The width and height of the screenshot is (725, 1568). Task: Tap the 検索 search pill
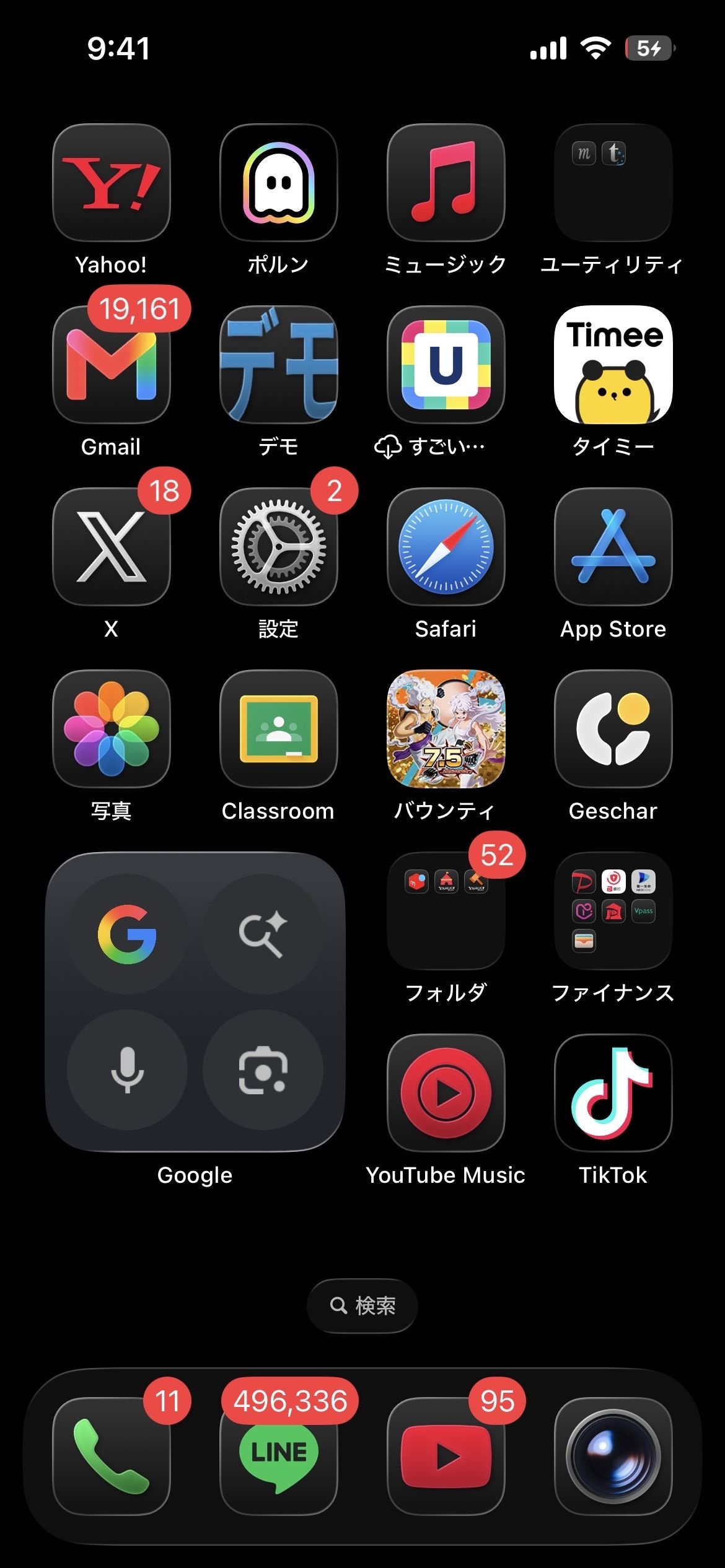362,1305
